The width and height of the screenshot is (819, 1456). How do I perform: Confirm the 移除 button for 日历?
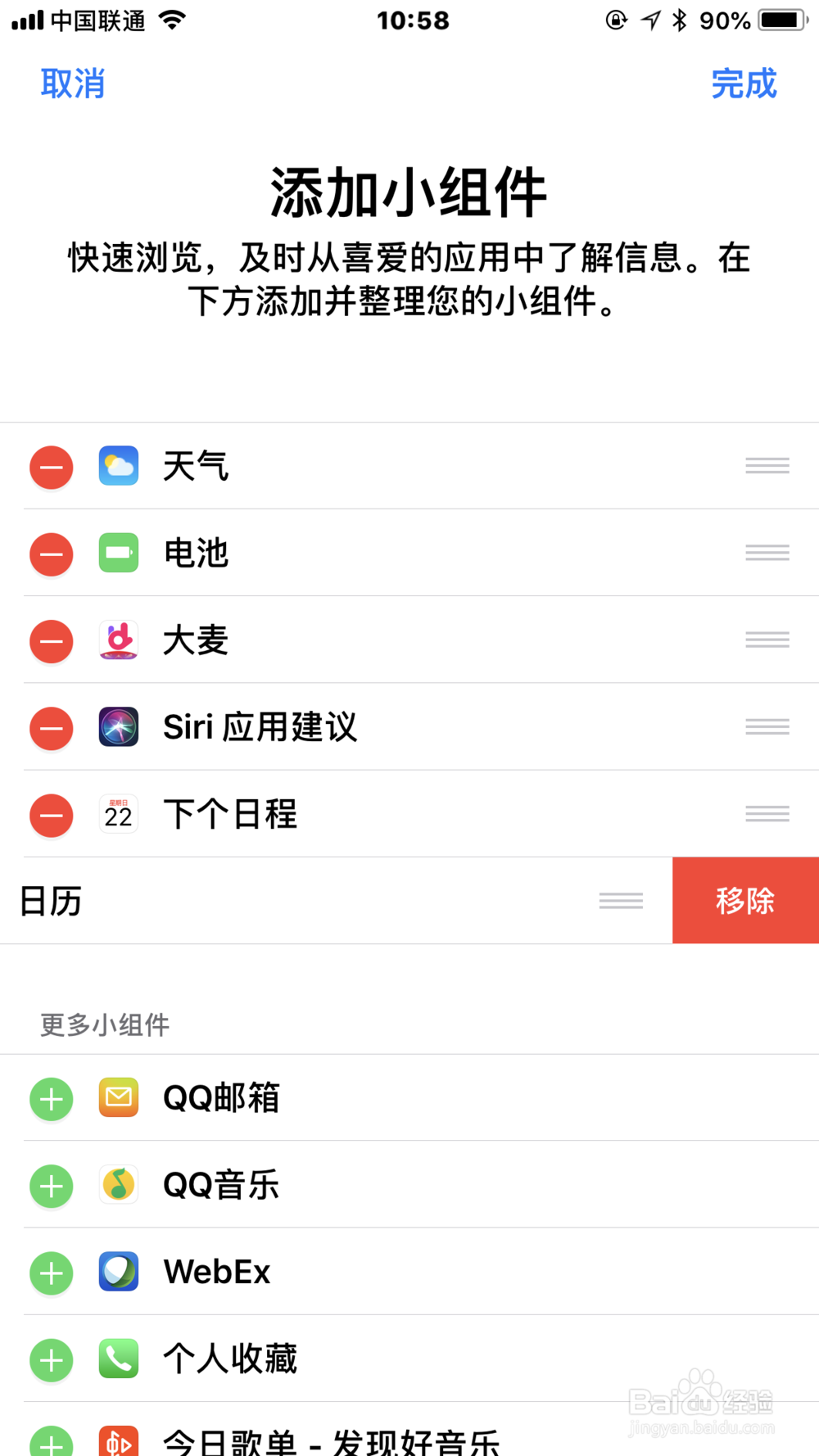745,900
